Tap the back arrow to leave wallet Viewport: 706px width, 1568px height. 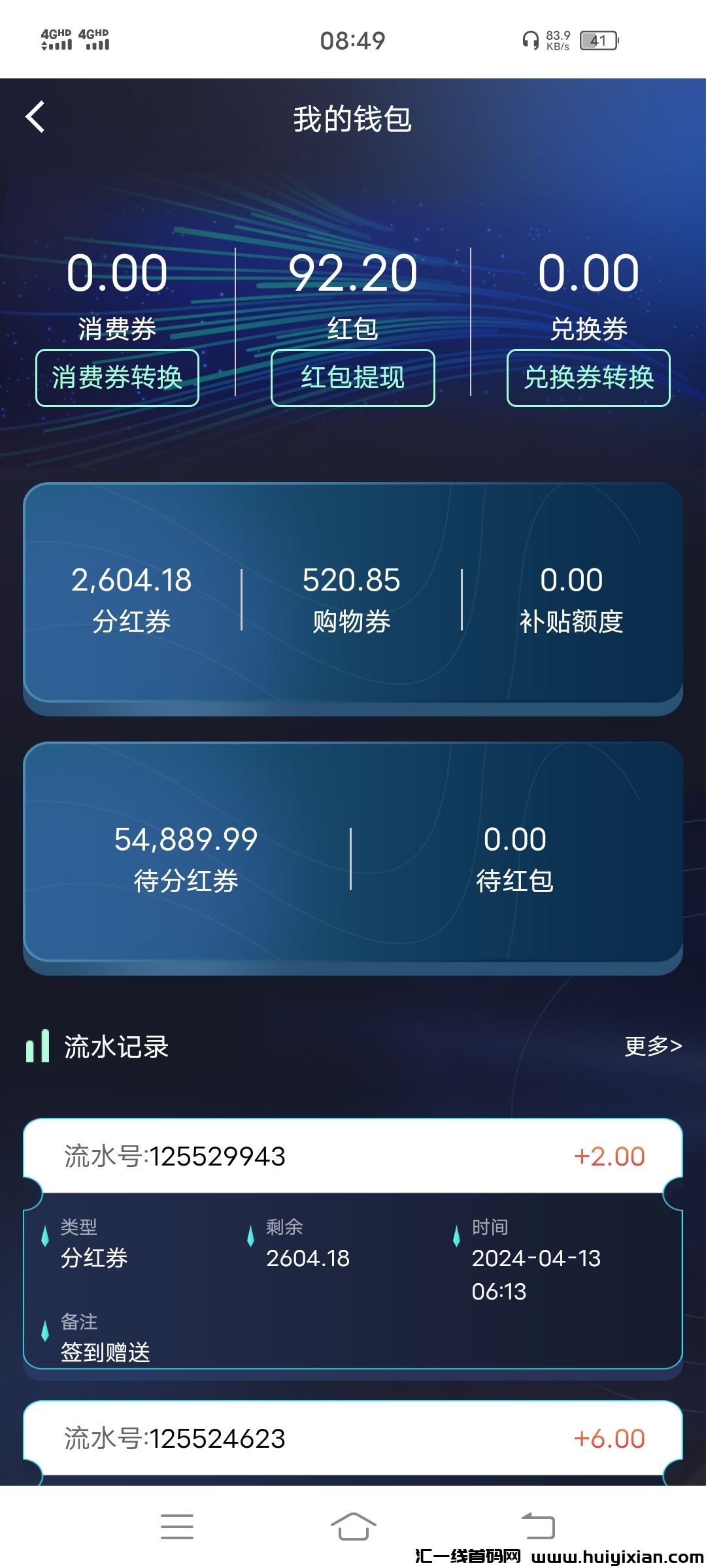click(x=36, y=116)
